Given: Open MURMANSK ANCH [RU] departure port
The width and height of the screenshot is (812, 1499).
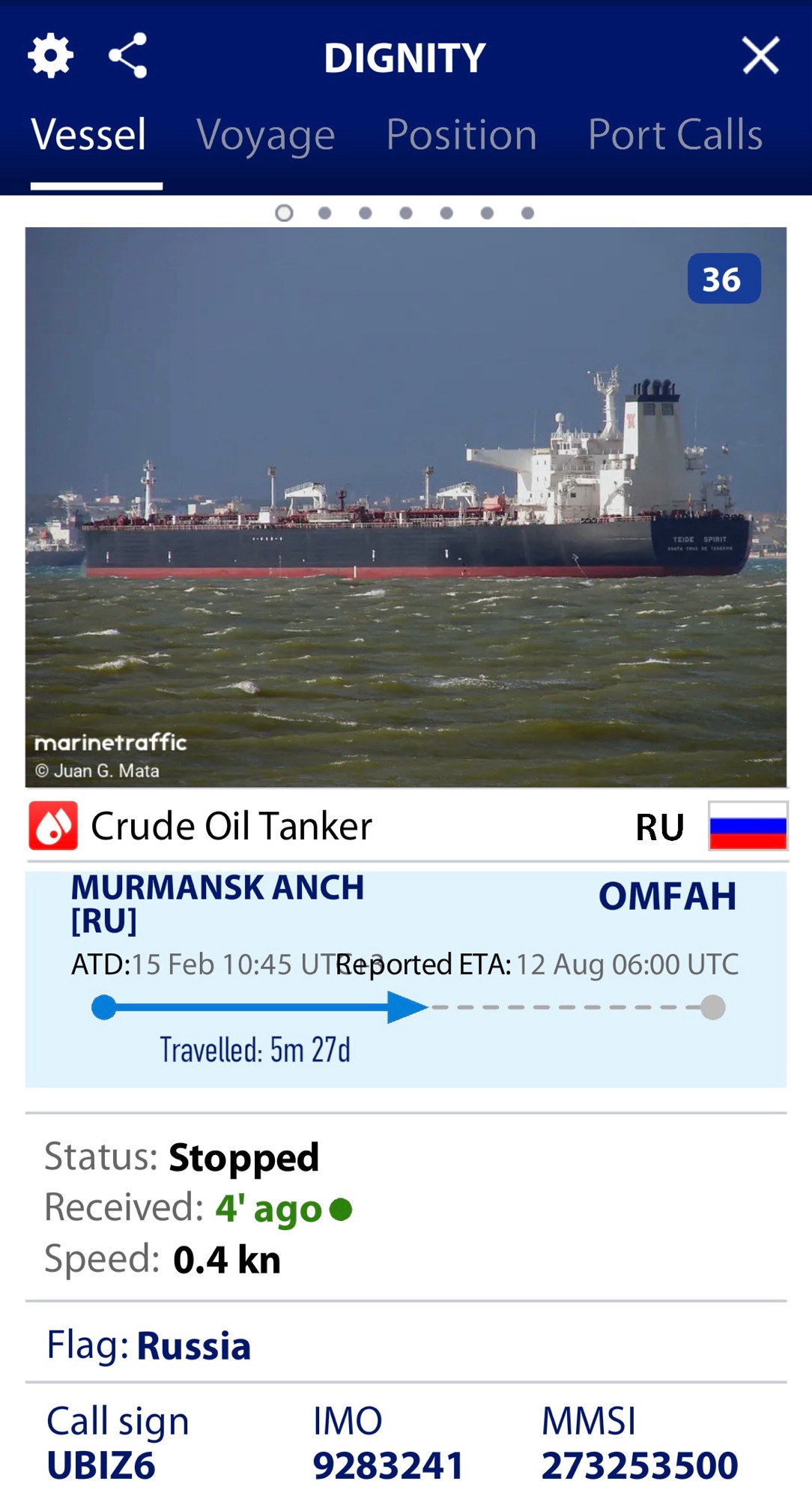Looking at the screenshot, I should (x=217, y=903).
